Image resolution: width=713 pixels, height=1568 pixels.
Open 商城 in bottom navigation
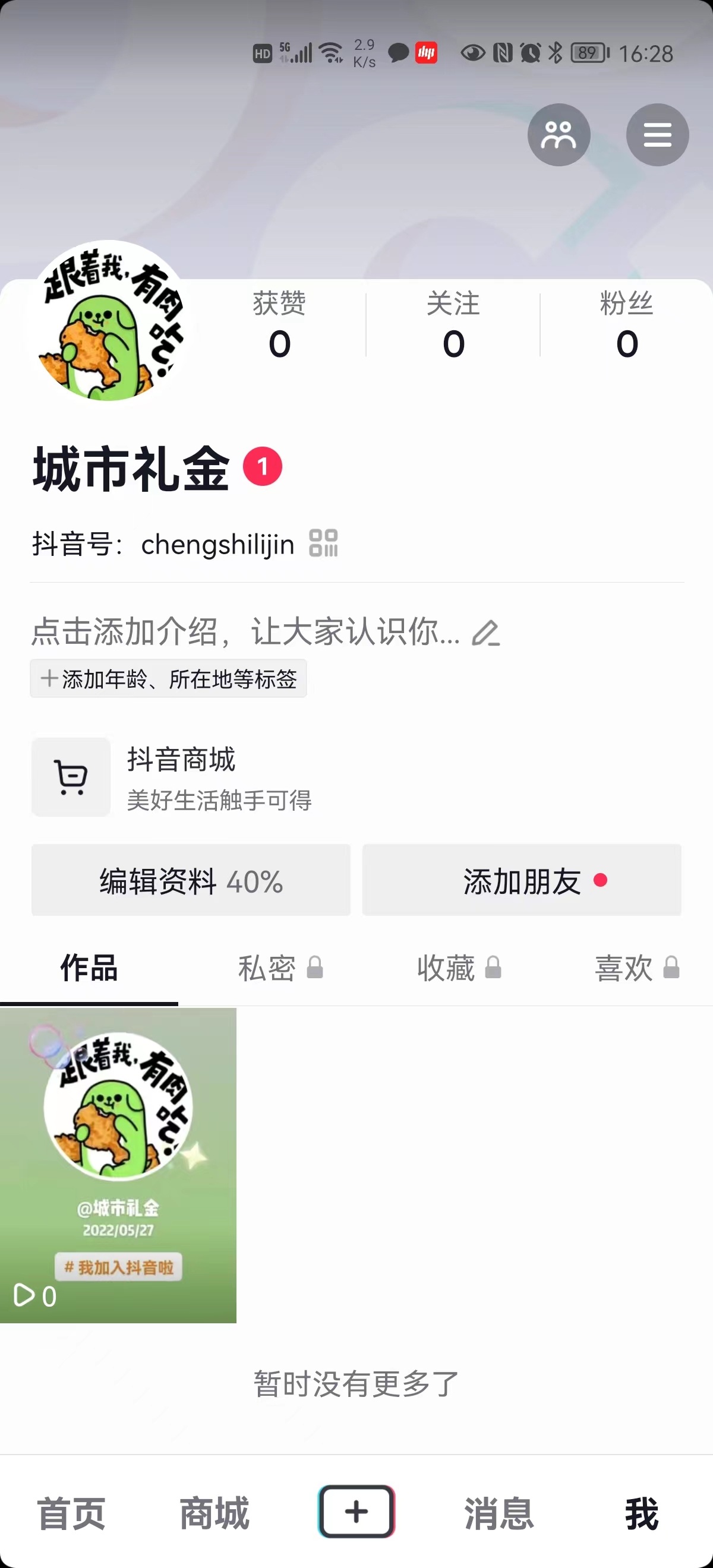point(214,1513)
